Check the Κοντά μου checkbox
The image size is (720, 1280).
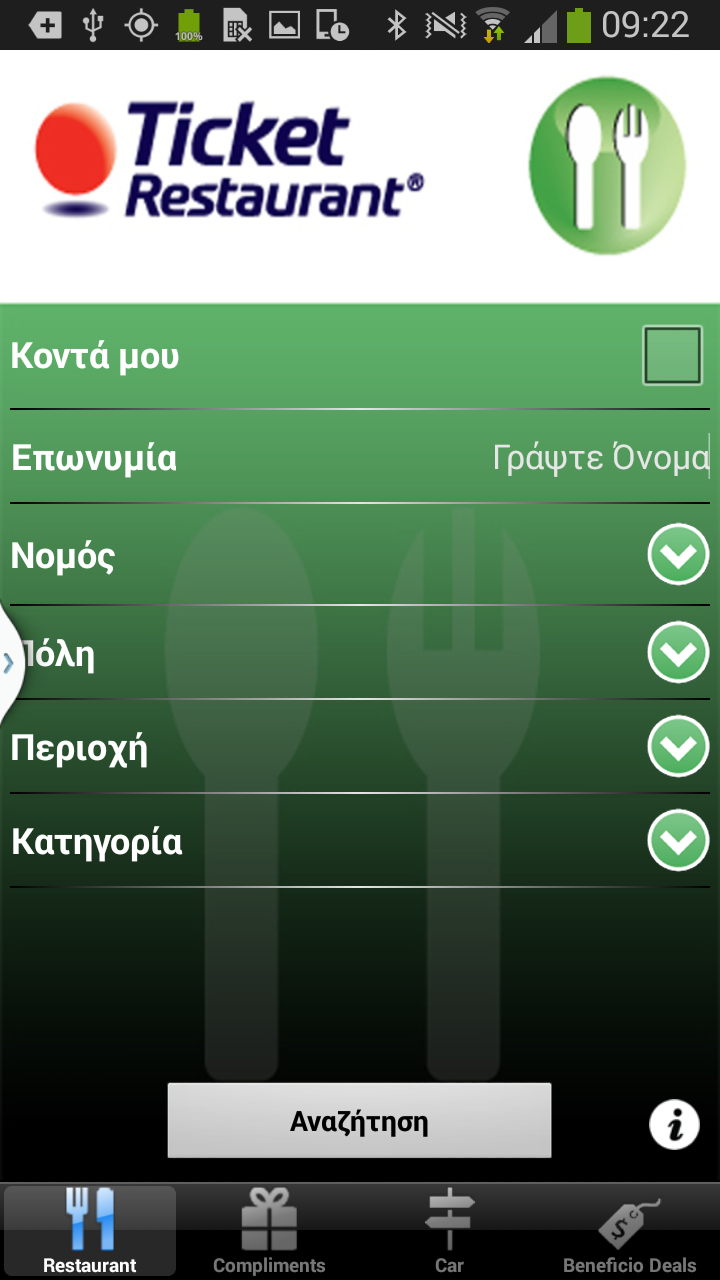click(672, 355)
